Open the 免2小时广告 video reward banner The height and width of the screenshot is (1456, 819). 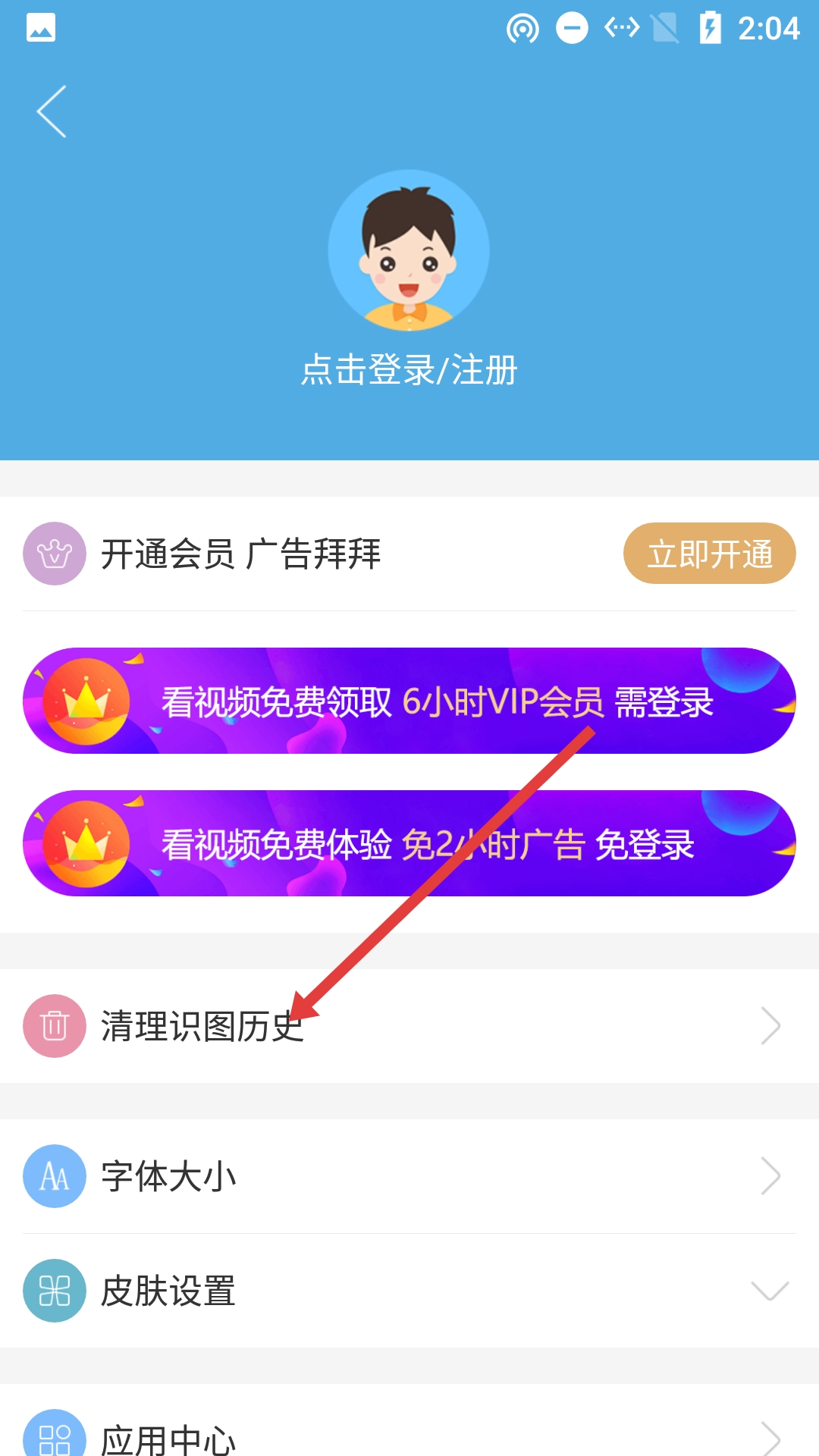pos(409,843)
